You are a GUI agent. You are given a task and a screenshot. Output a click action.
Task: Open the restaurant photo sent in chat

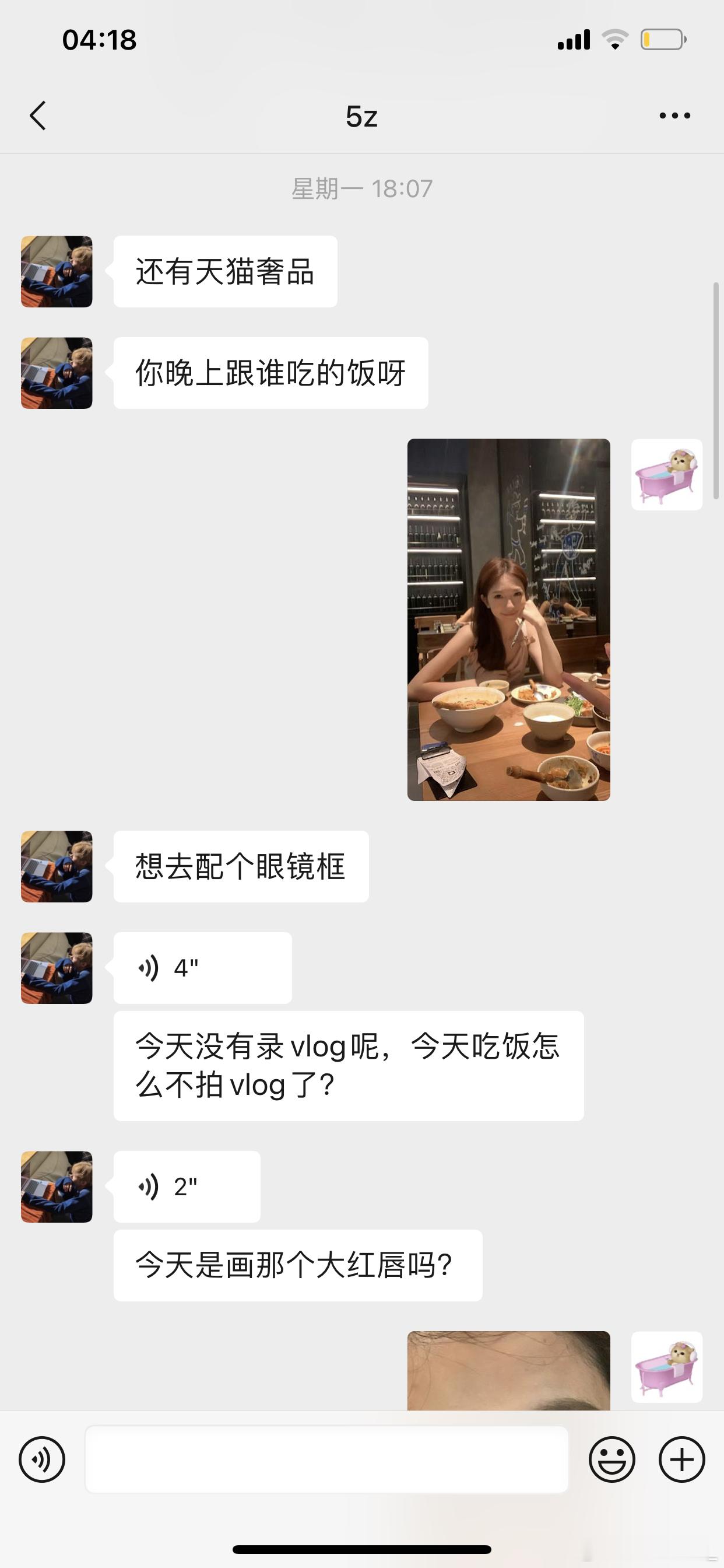coord(509,619)
